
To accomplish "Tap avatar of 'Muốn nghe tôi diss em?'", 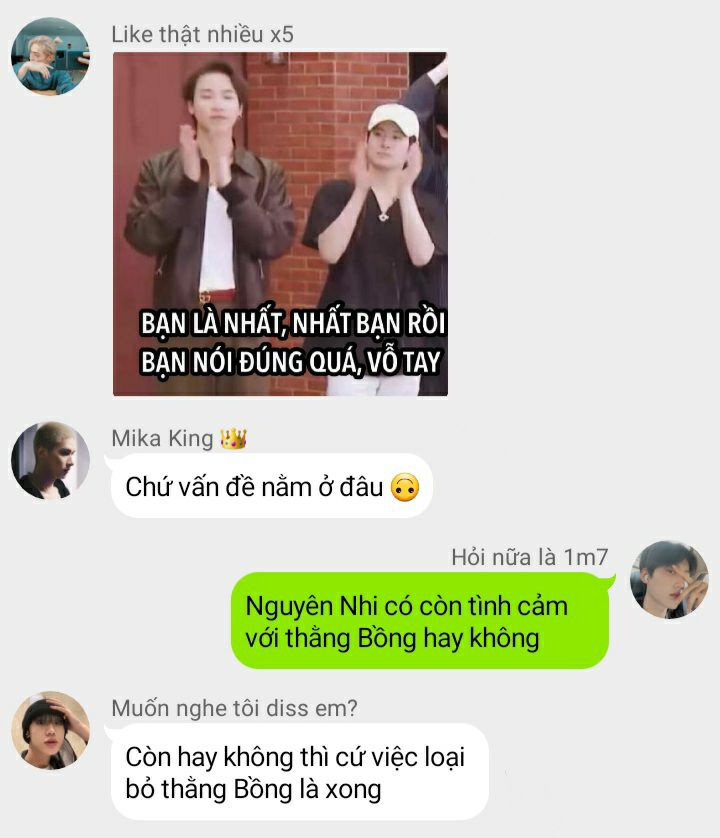I will (x=50, y=730).
